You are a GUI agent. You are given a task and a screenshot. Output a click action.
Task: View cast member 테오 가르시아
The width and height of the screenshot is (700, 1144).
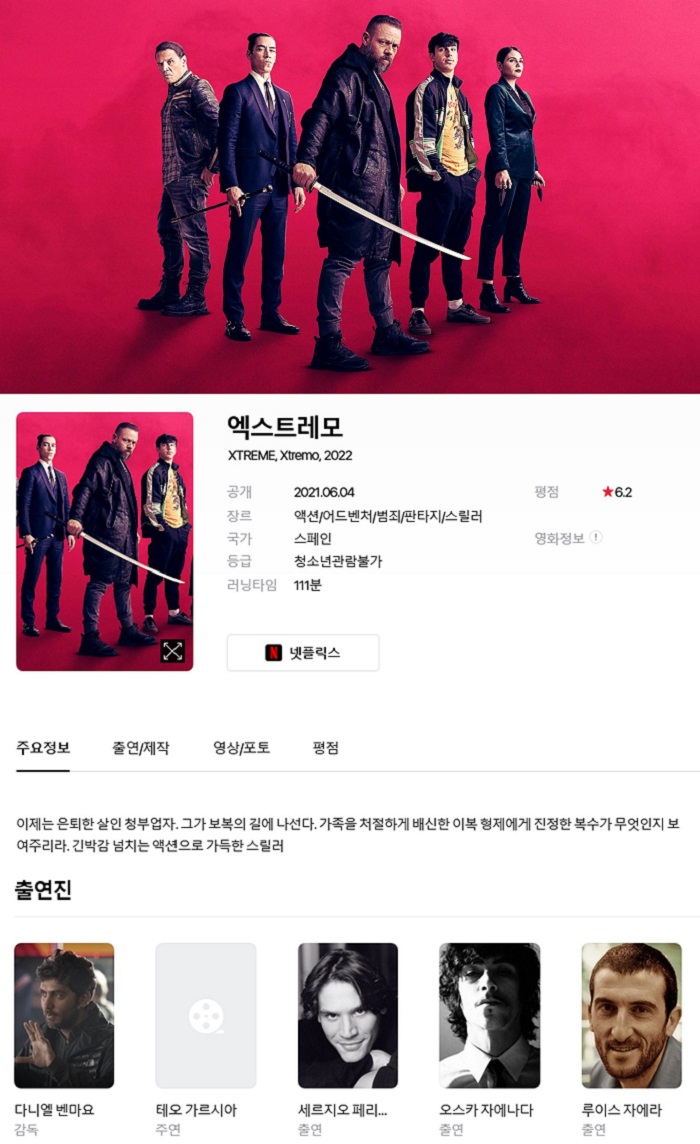click(206, 1016)
